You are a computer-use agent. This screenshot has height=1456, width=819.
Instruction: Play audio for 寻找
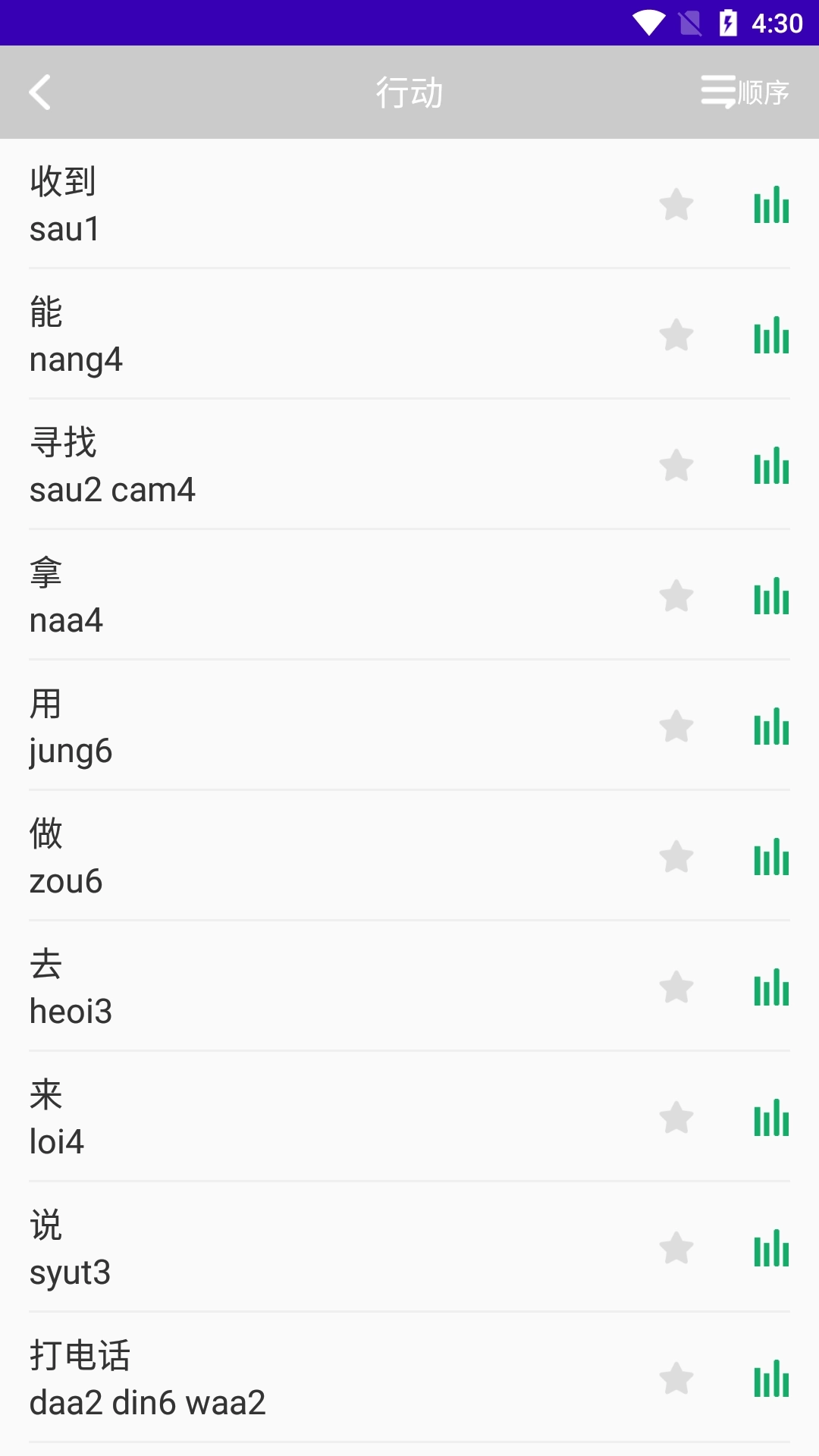coord(771,466)
